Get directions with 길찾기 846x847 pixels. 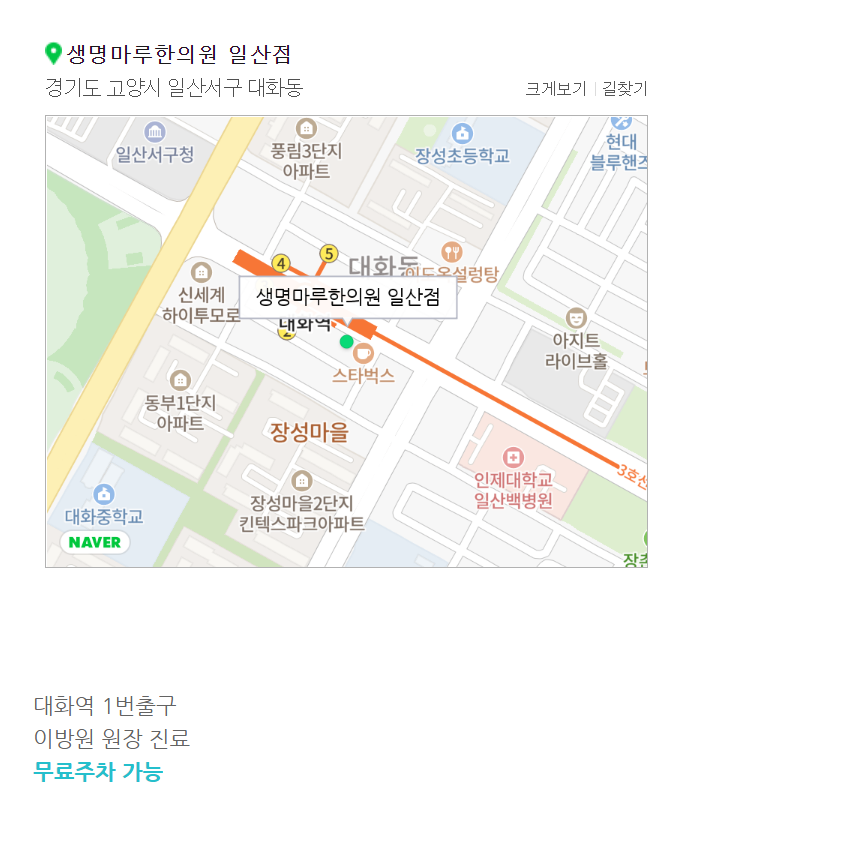point(625,89)
